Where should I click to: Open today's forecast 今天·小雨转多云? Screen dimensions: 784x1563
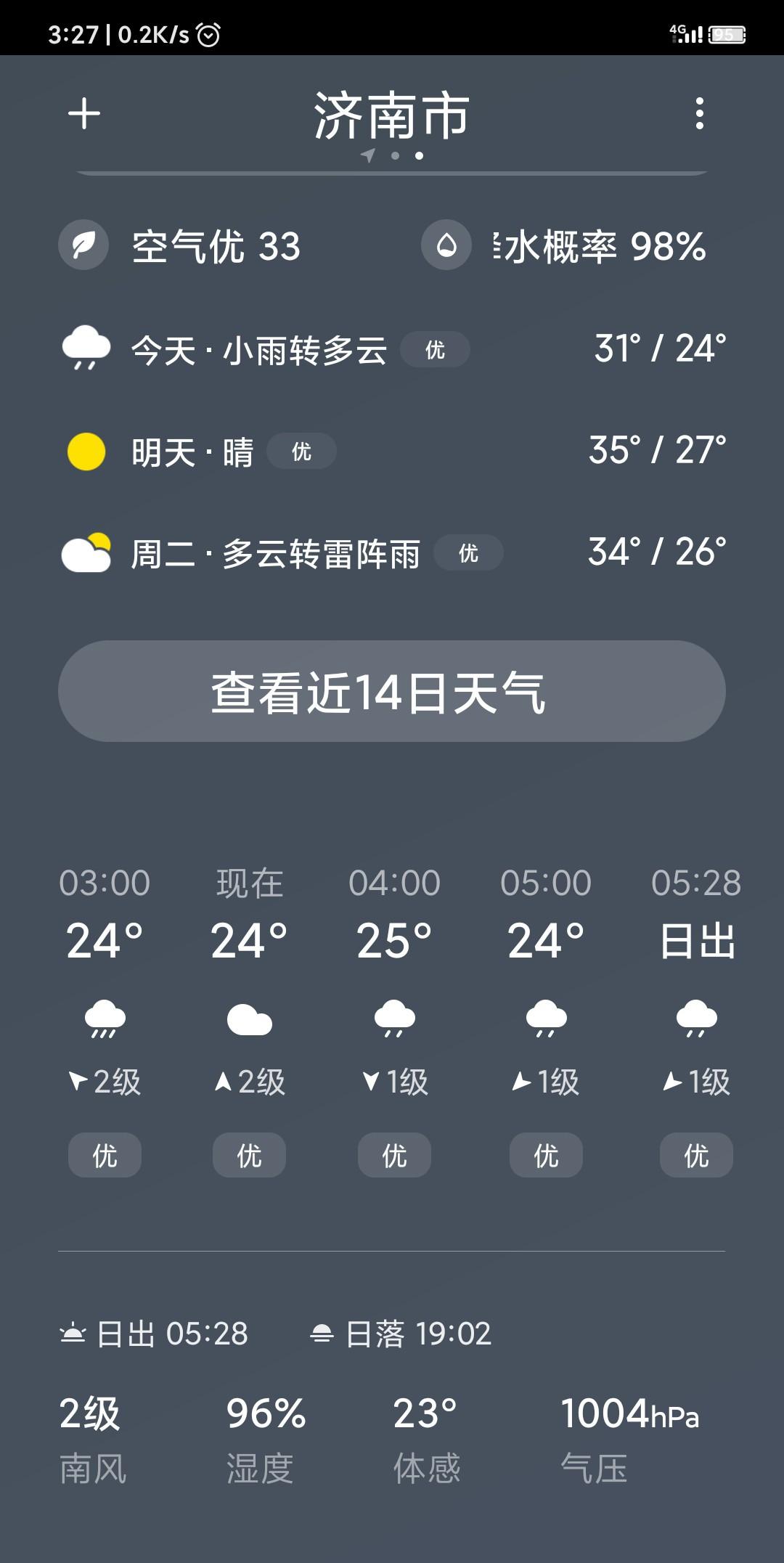click(392, 349)
